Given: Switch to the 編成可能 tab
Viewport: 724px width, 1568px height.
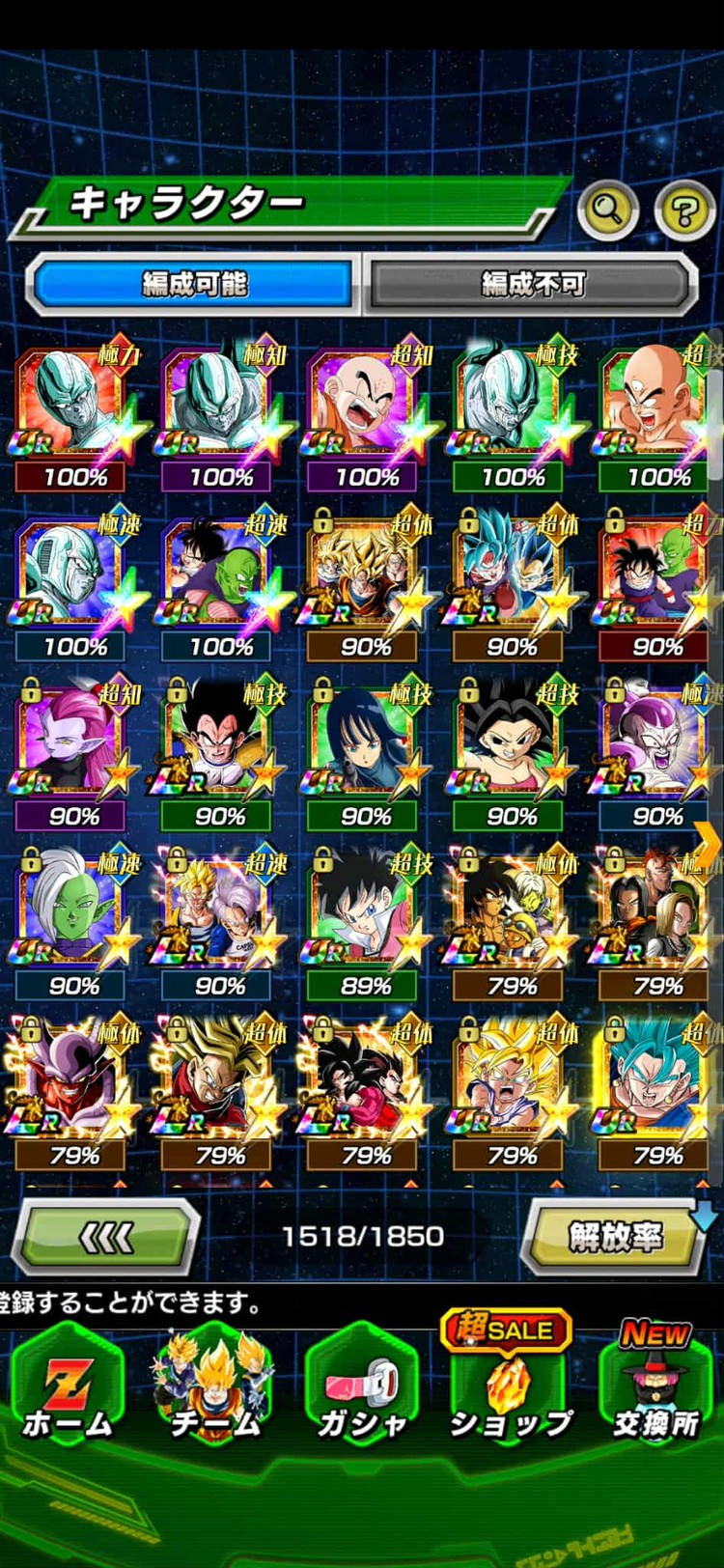Looking at the screenshot, I should (194, 284).
